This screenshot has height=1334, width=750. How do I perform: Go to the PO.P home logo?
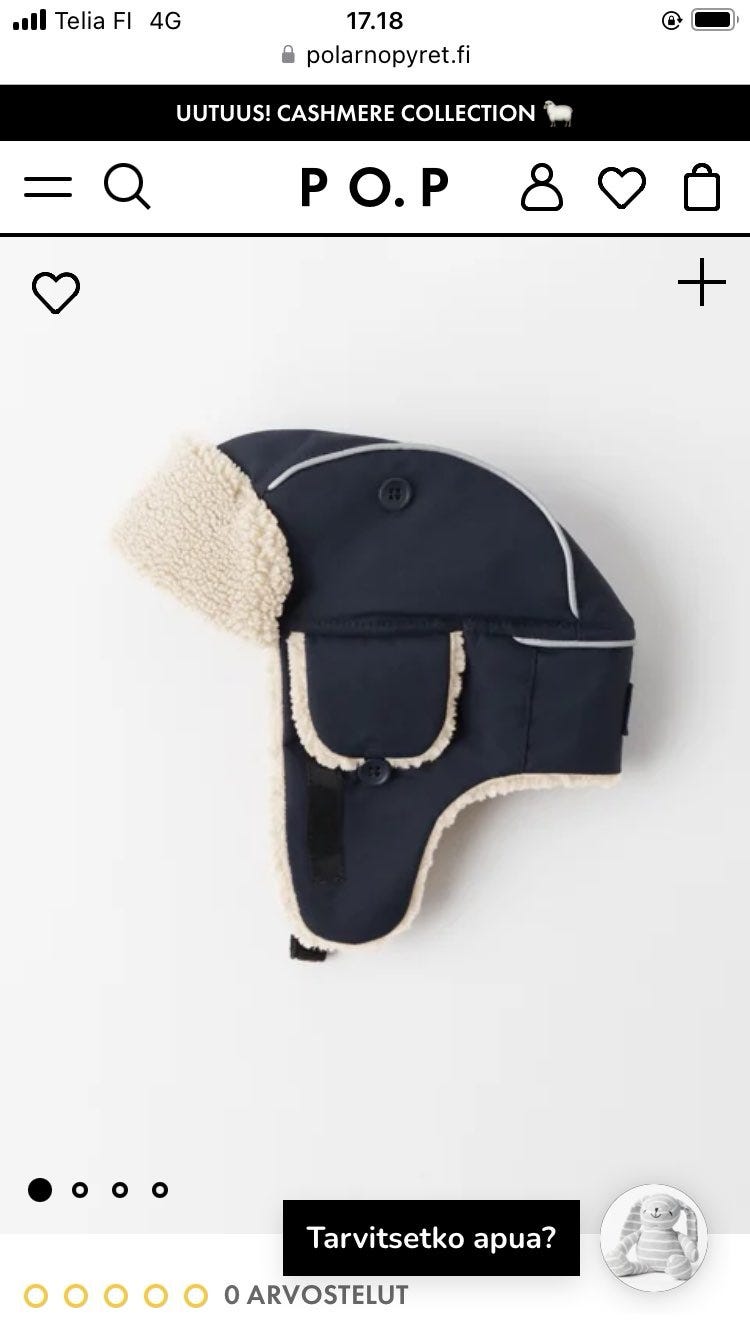(x=375, y=188)
